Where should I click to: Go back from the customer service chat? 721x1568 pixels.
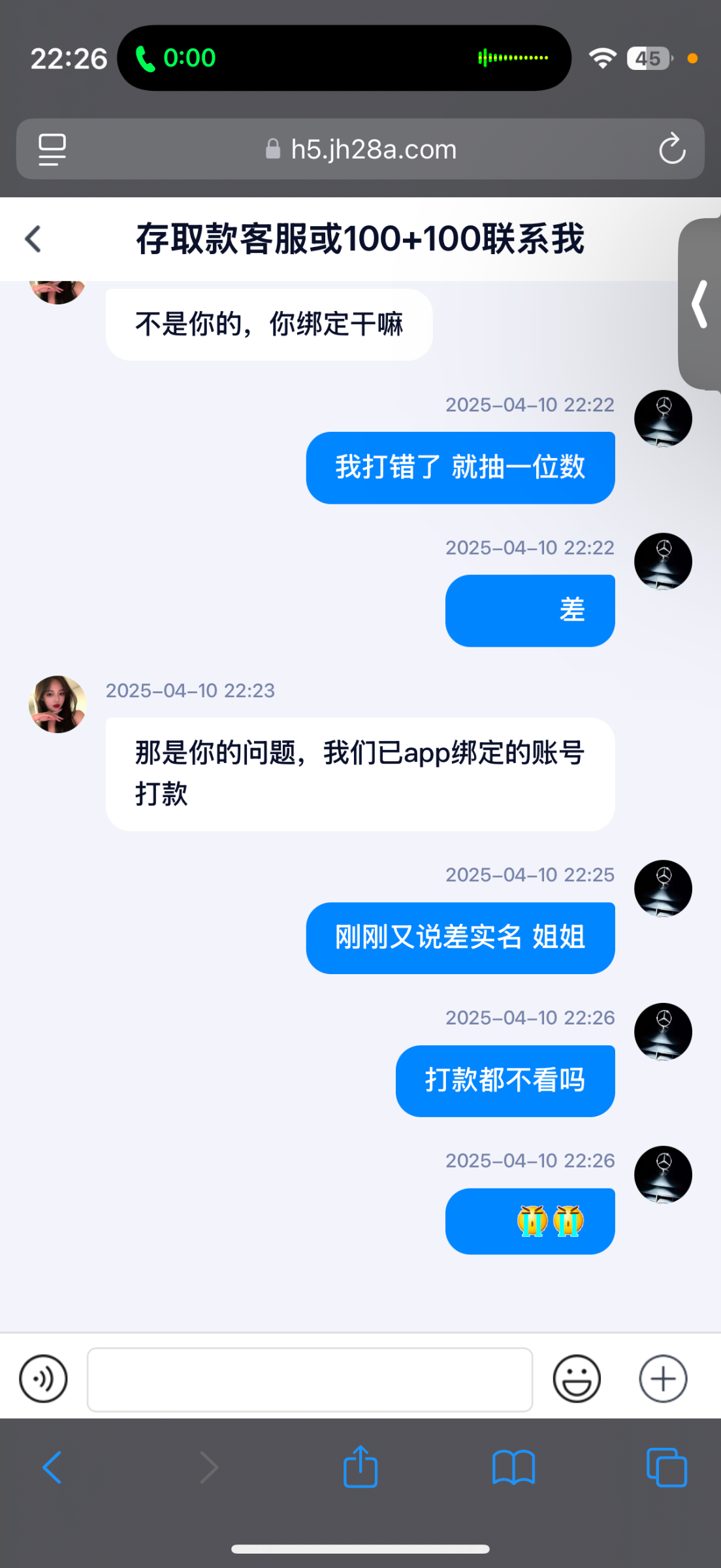coord(33,239)
